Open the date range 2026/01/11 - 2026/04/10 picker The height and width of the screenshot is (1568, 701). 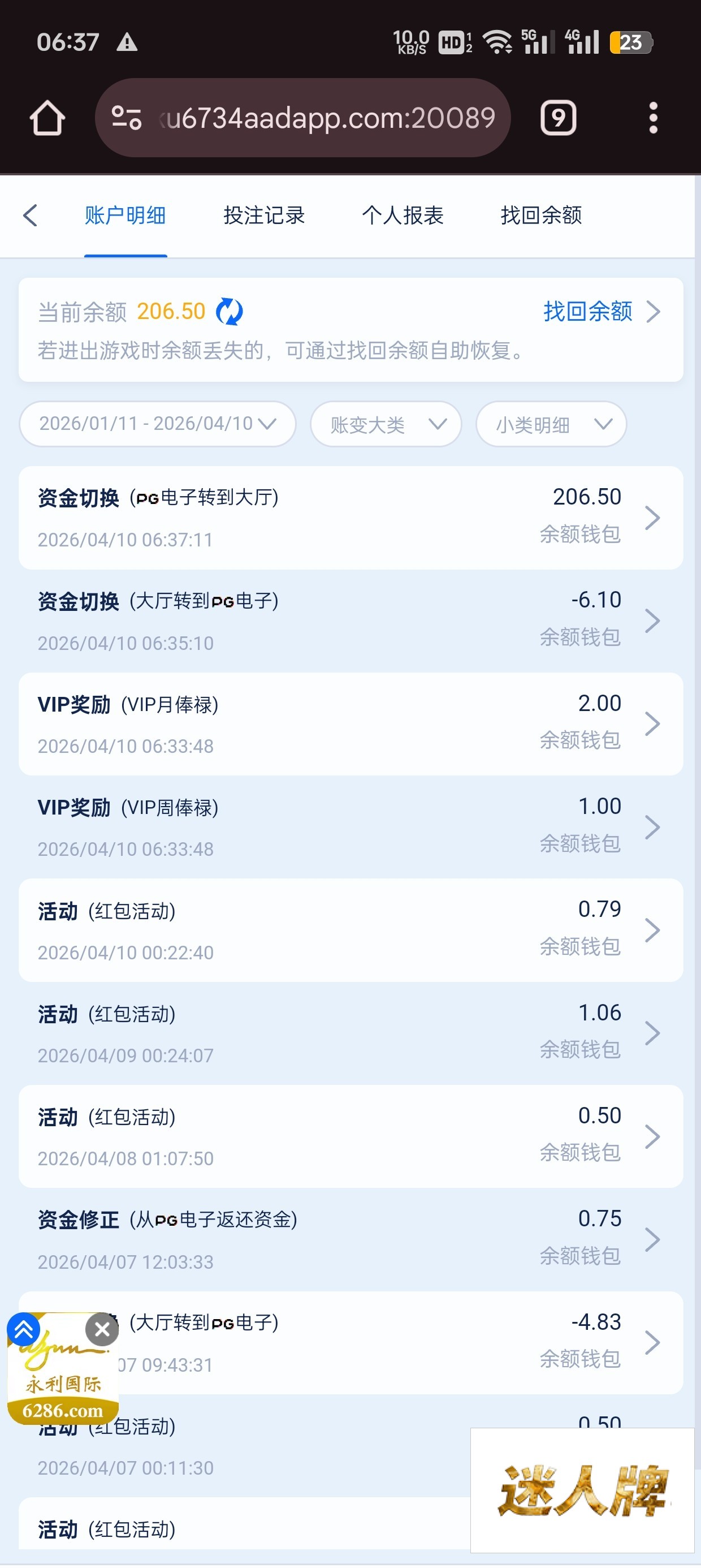tap(158, 424)
